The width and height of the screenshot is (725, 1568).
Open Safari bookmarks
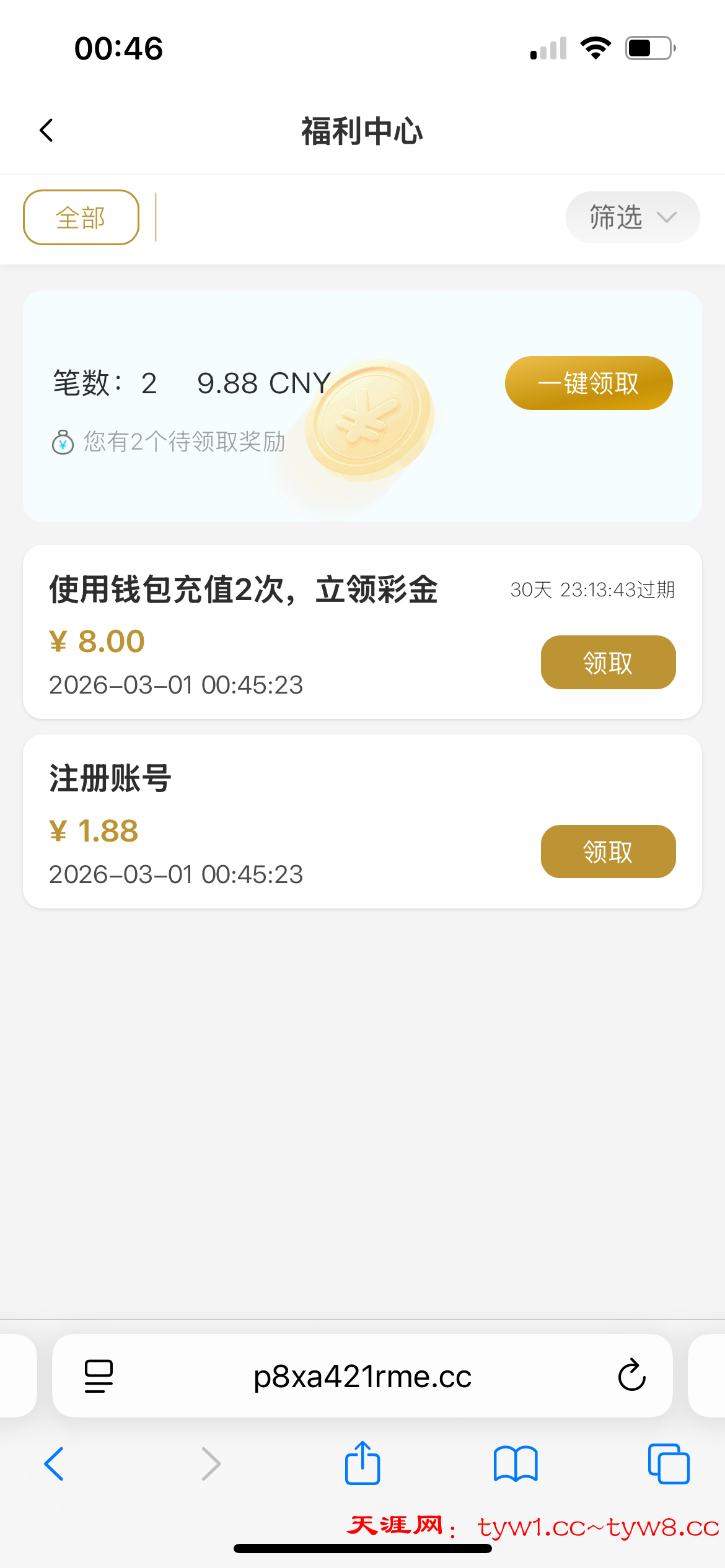pyautogui.click(x=516, y=1464)
